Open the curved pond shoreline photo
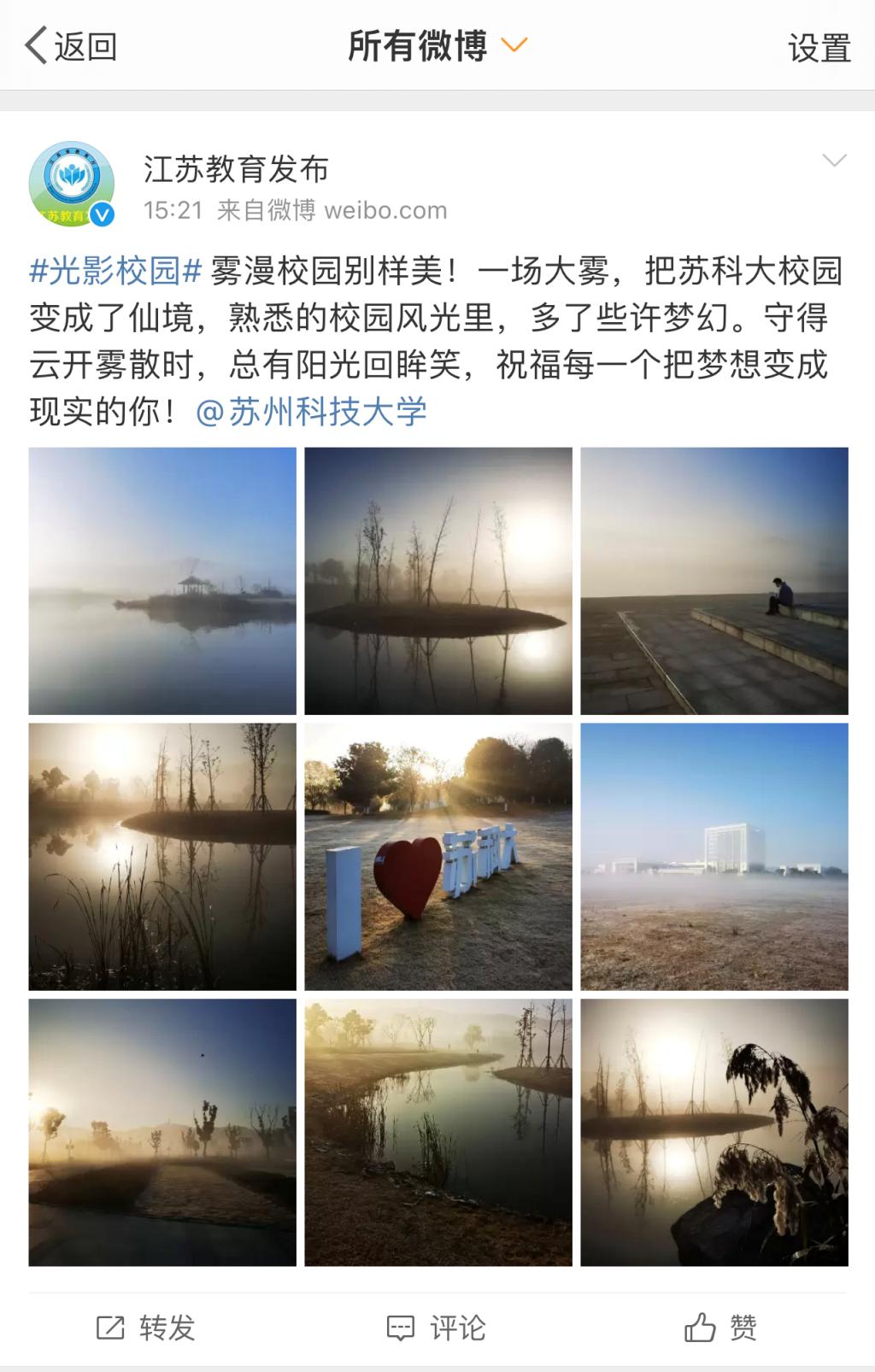This screenshot has height=1372, width=875. (x=438, y=1133)
